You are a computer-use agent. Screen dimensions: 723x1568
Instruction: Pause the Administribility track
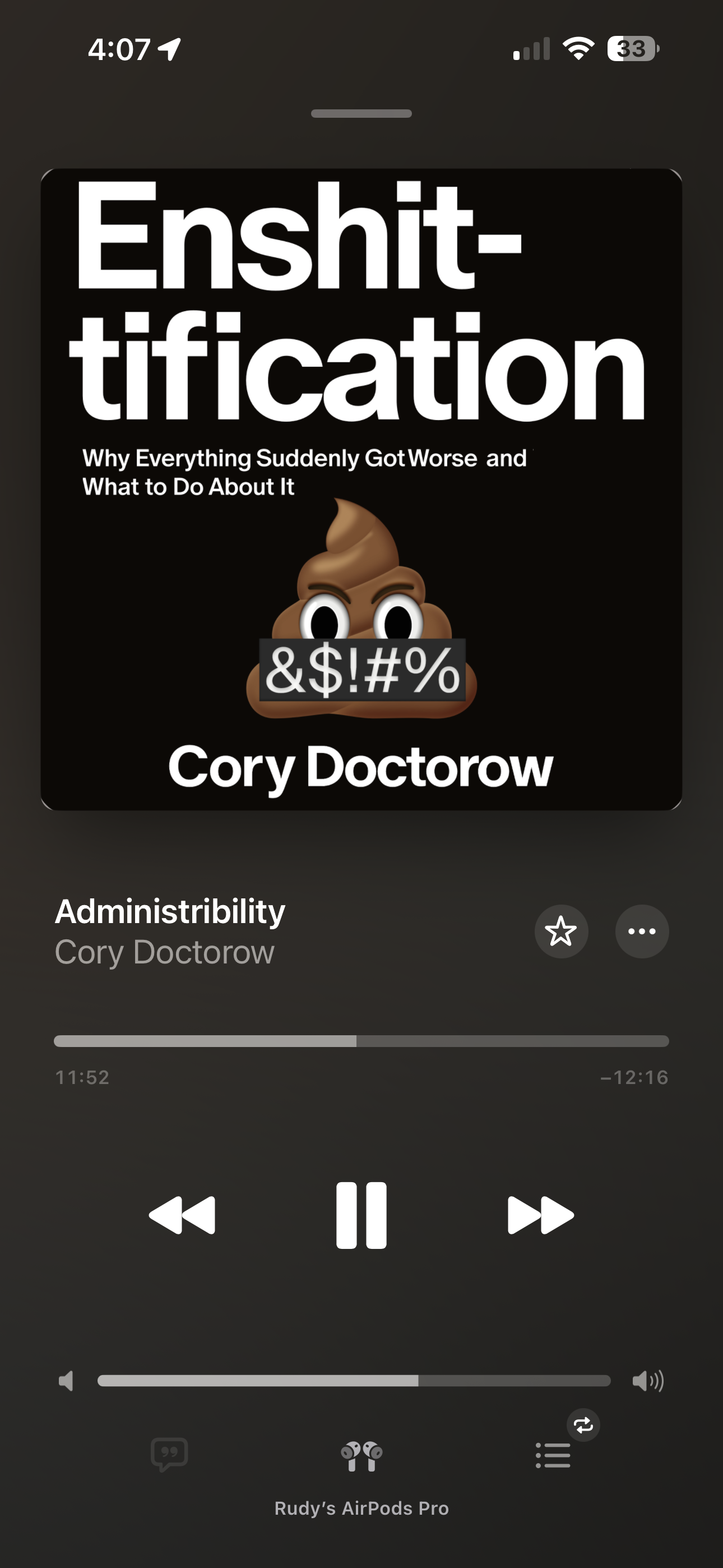361,1216
